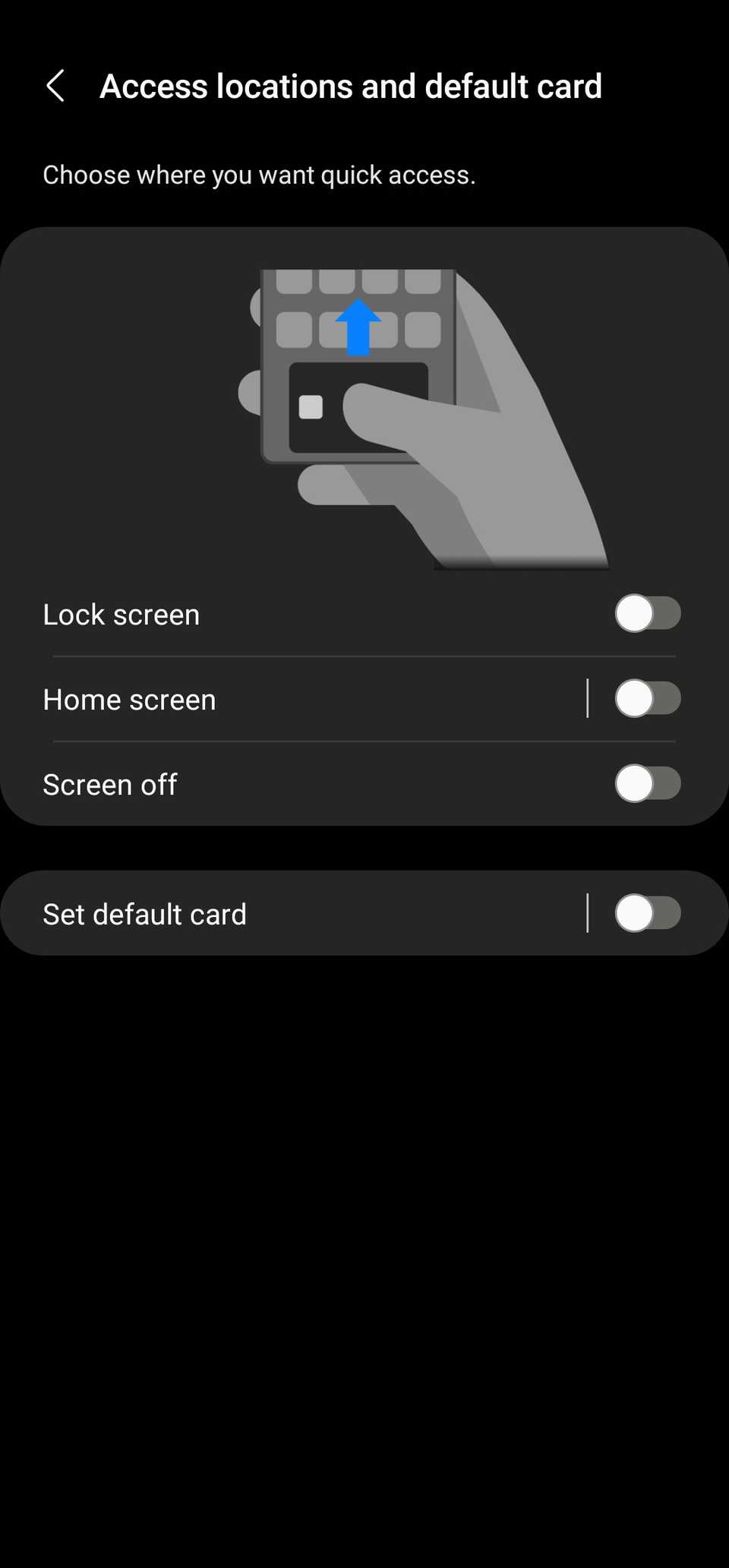This screenshot has height=1568, width=729.
Task: Tap the divider area of Home screen row
Action: click(x=589, y=698)
